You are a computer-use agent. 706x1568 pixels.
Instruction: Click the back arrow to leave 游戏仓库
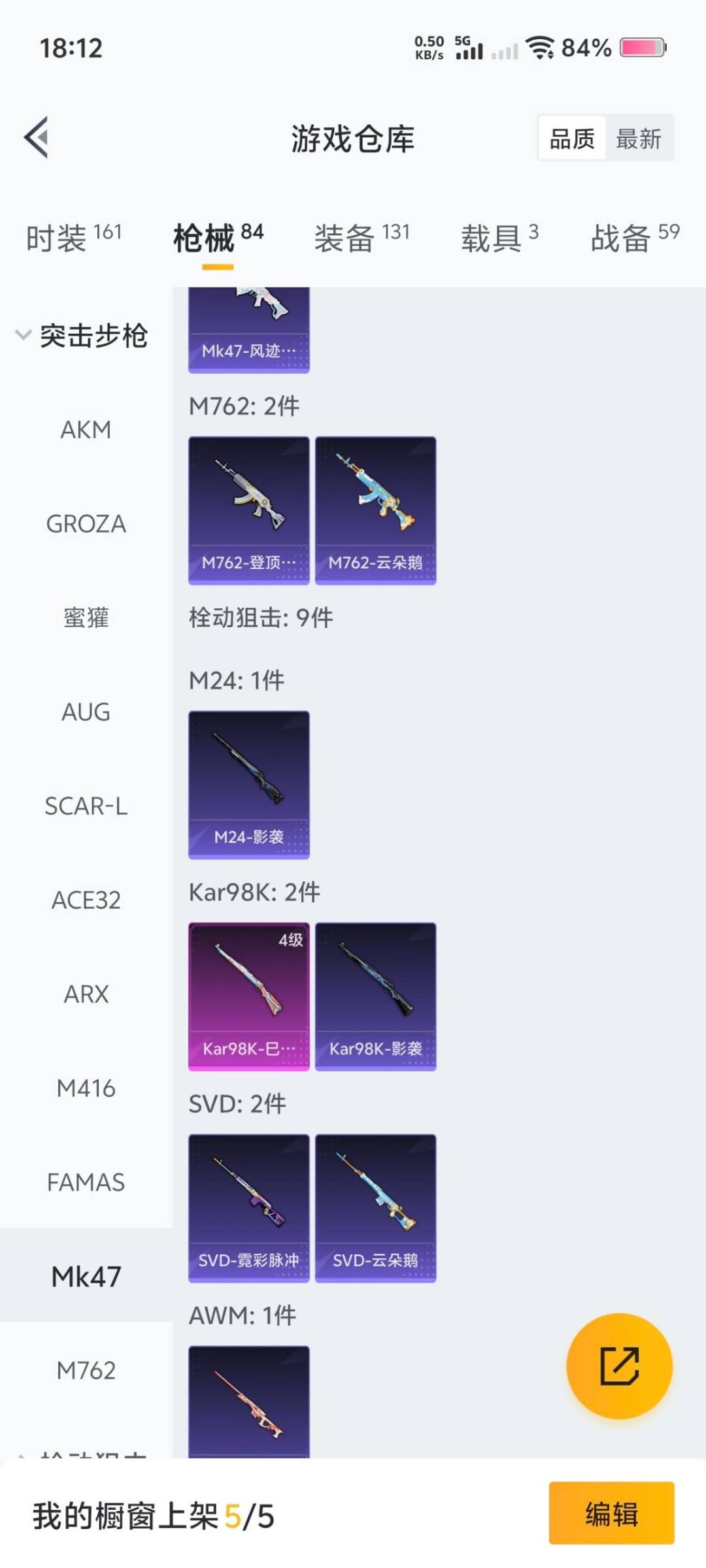tap(37, 138)
